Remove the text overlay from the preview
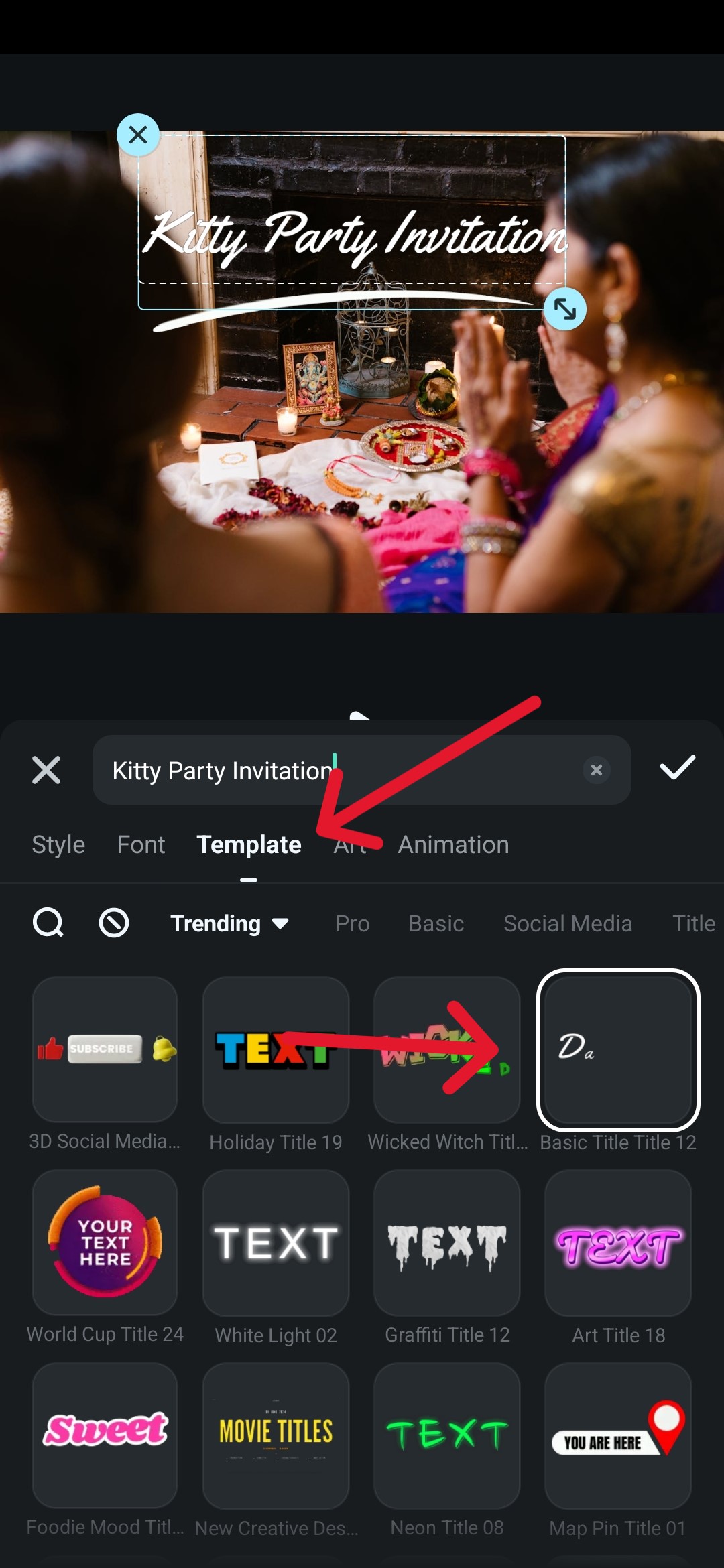The height and width of the screenshot is (1568, 724). point(138,135)
